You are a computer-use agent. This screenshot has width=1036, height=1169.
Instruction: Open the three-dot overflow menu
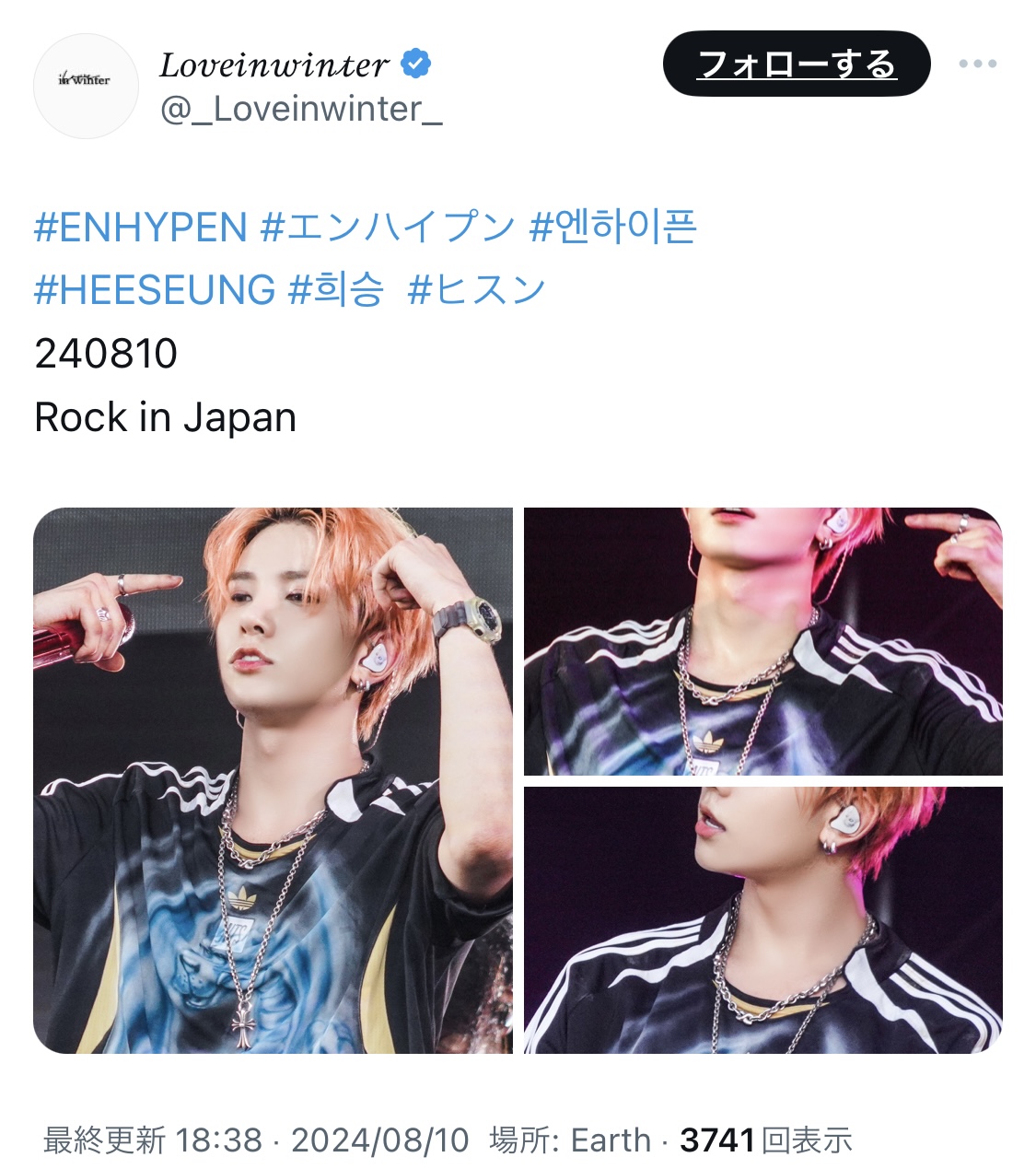tap(977, 64)
